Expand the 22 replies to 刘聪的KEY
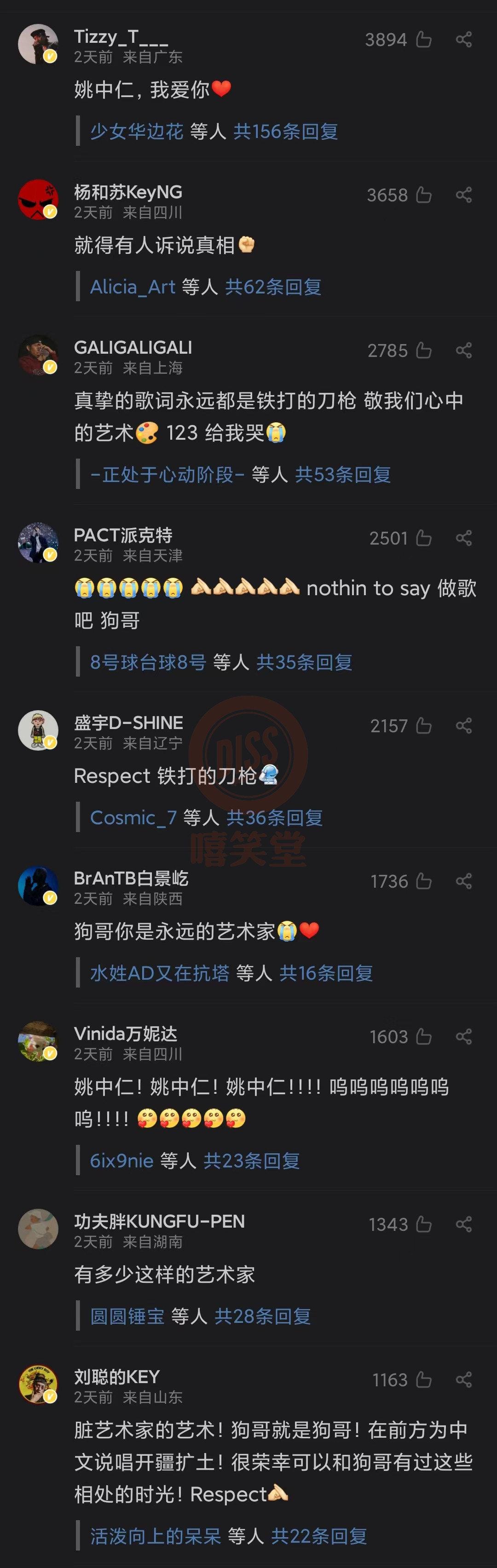This screenshot has width=497, height=1568. 319,1536
